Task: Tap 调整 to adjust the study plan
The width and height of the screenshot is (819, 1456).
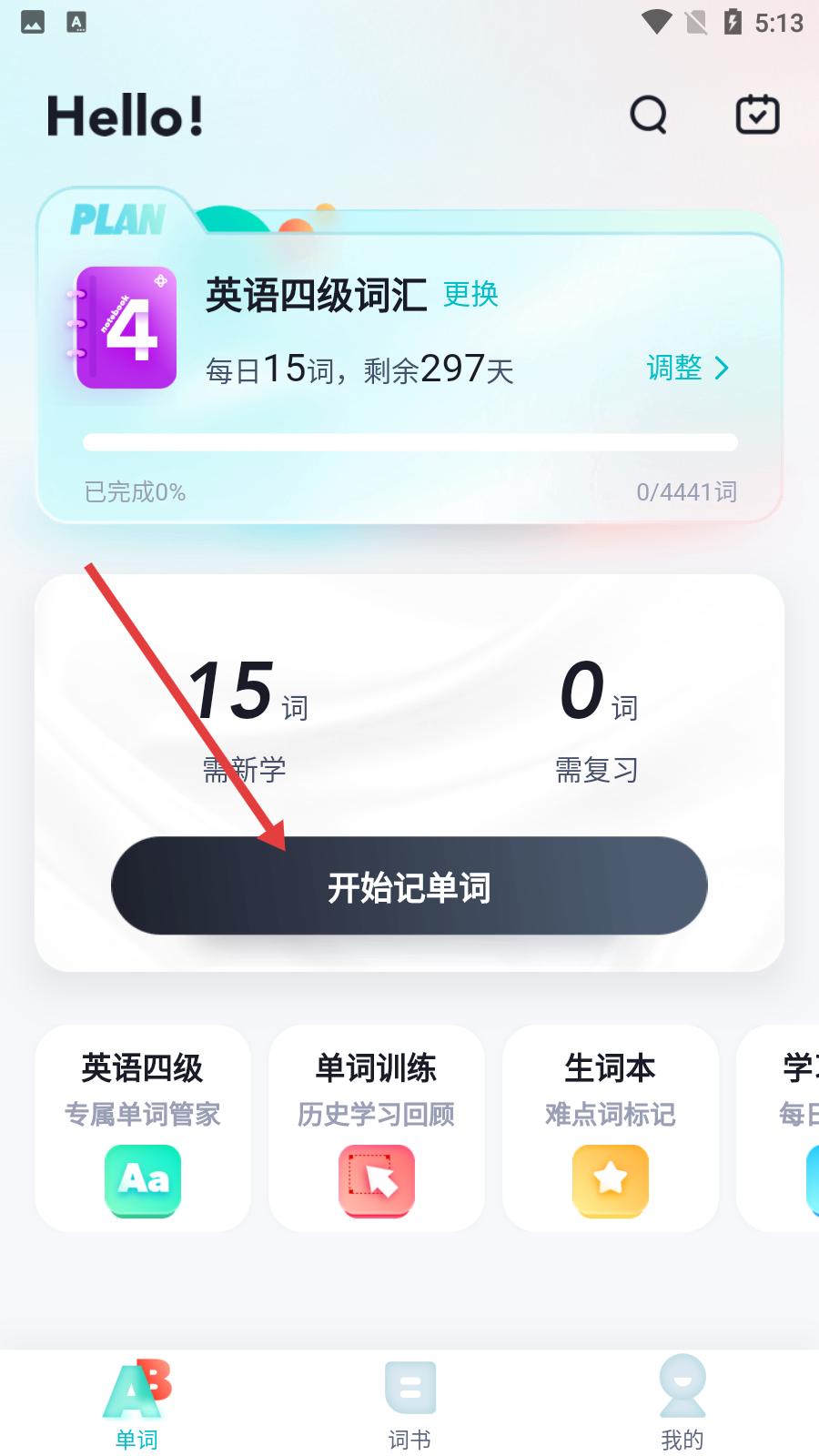Action: (687, 368)
